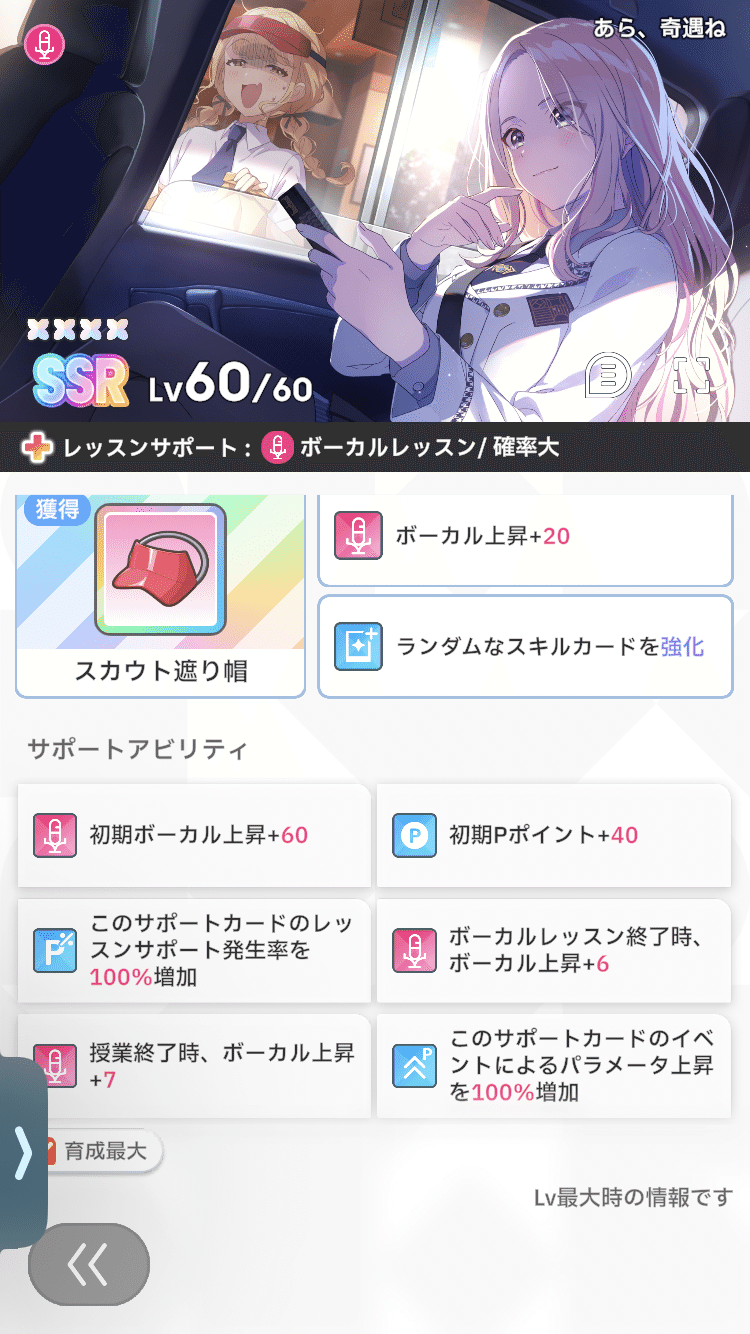Tap the pink microphone voice icon top-left
The image size is (750, 1334).
(43, 44)
